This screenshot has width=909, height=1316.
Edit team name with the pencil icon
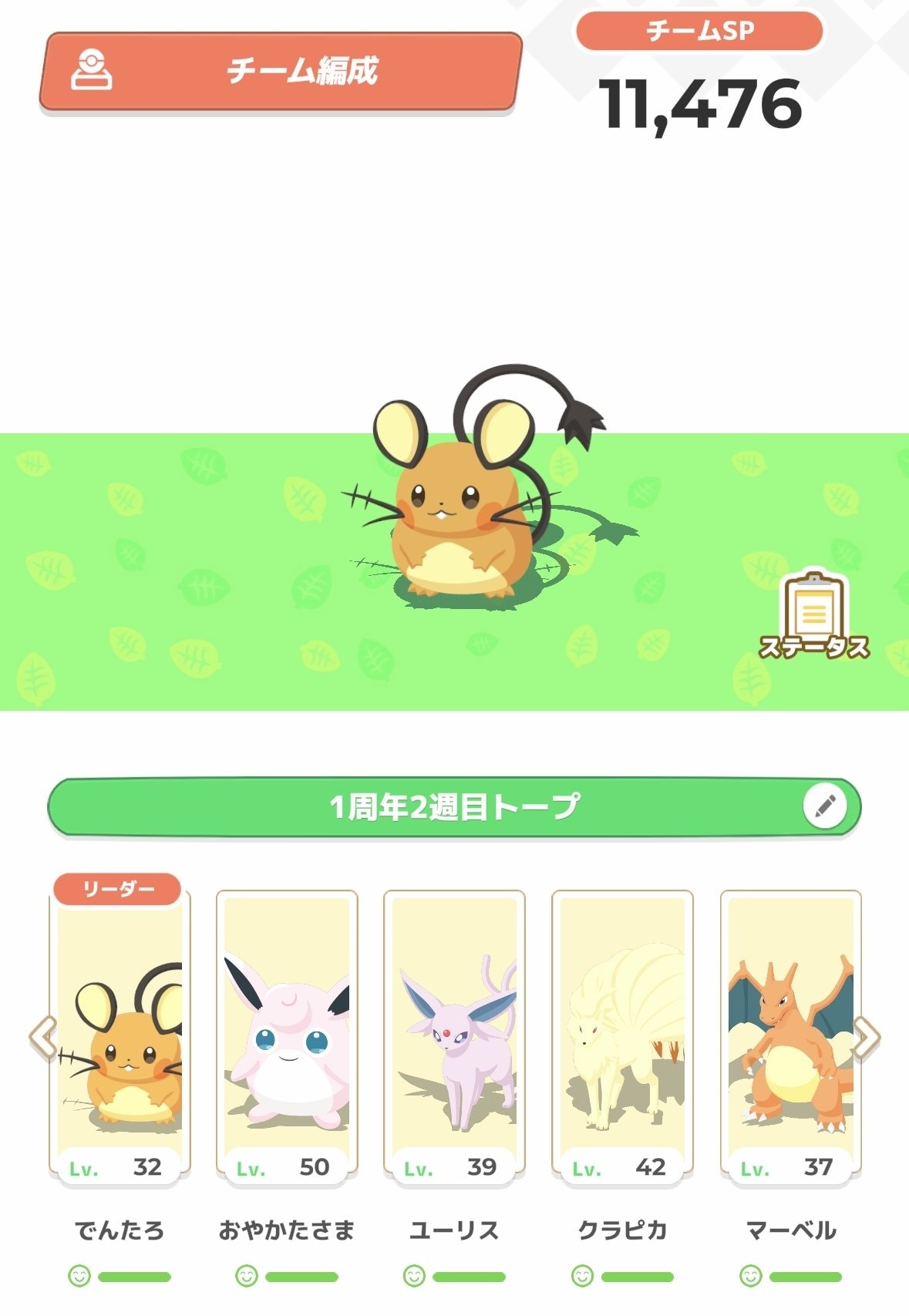click(x=824, y=807)
